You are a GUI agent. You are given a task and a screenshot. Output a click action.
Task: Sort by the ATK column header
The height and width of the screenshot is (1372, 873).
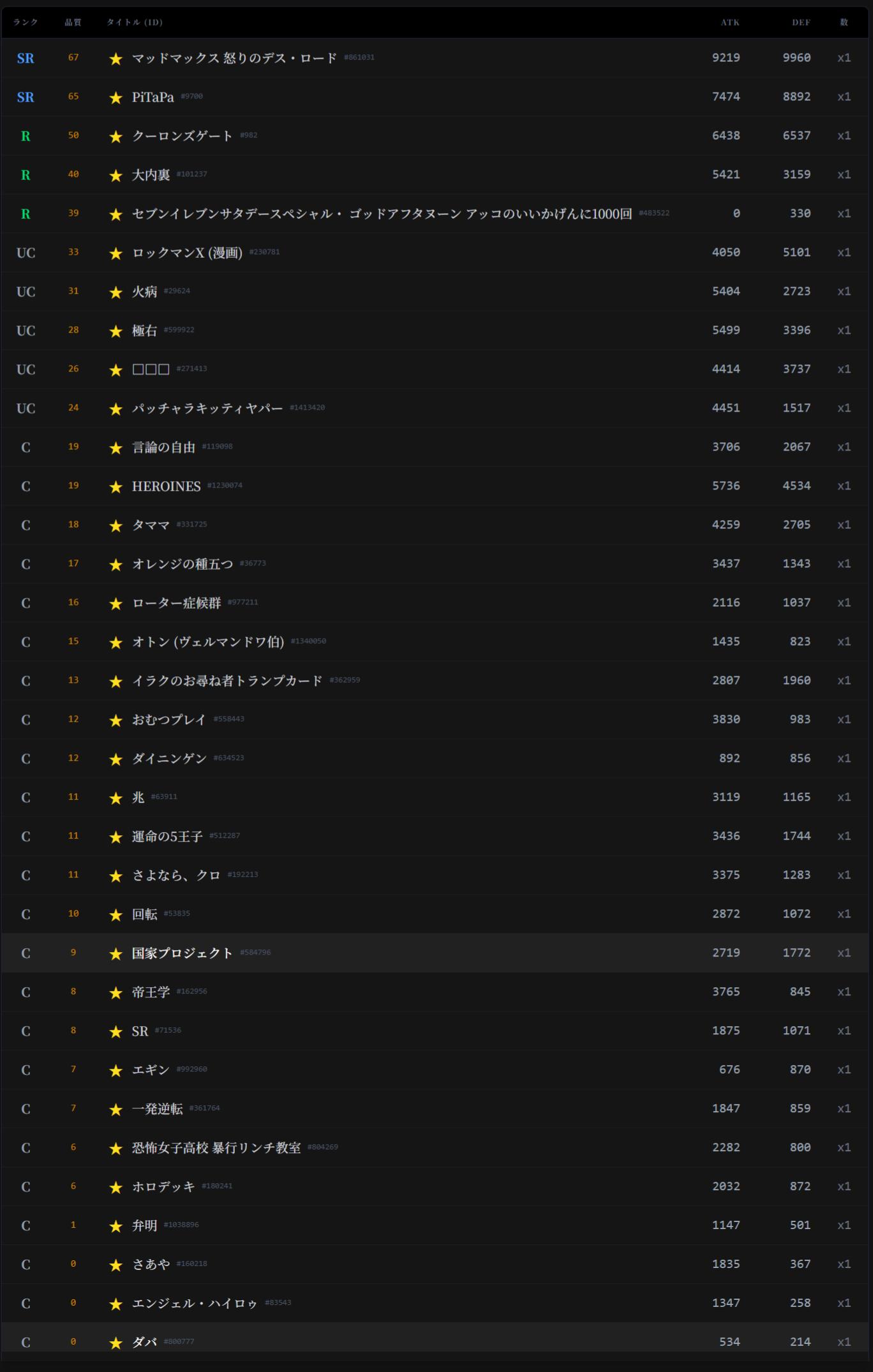(x=730, y=22)
